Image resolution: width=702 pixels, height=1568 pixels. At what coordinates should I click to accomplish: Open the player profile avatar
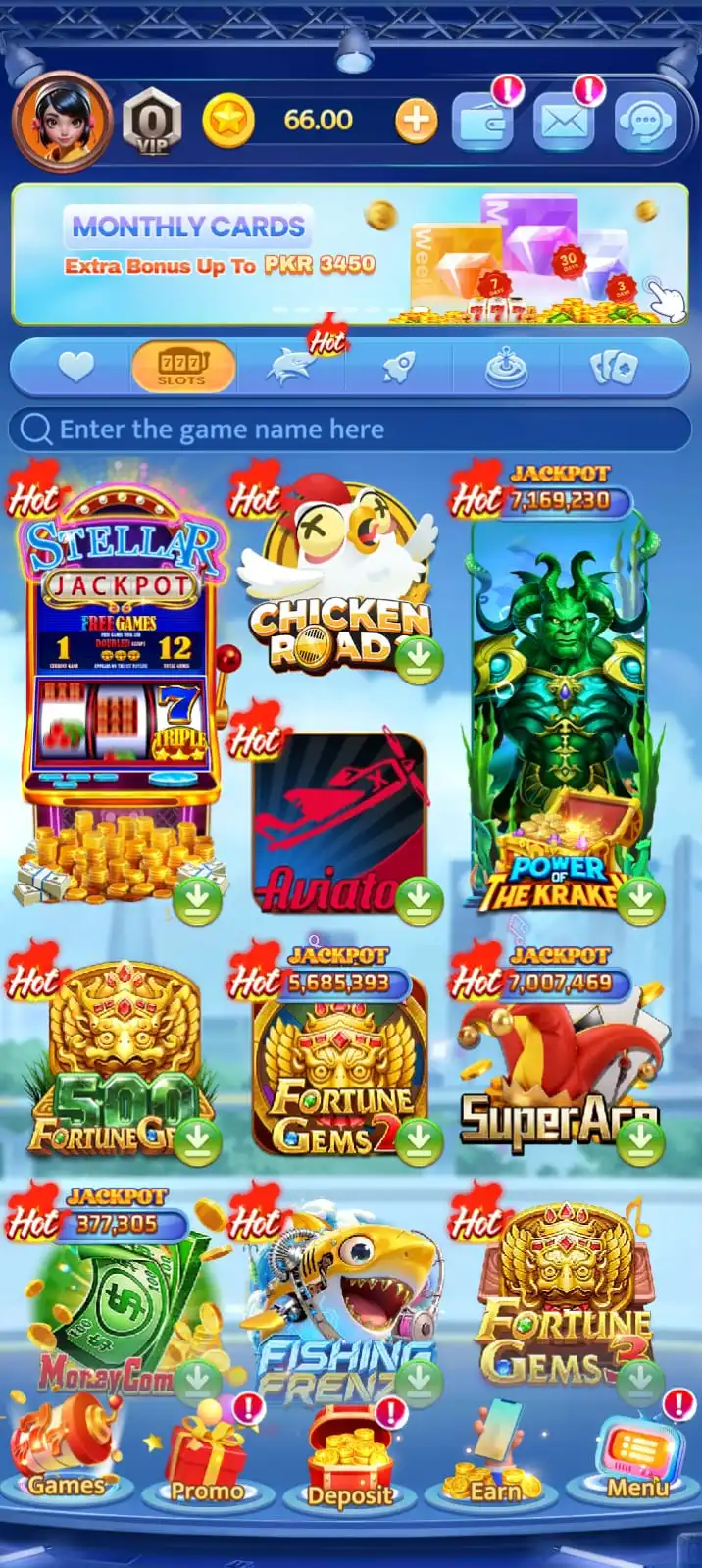(x=62, y=122)
